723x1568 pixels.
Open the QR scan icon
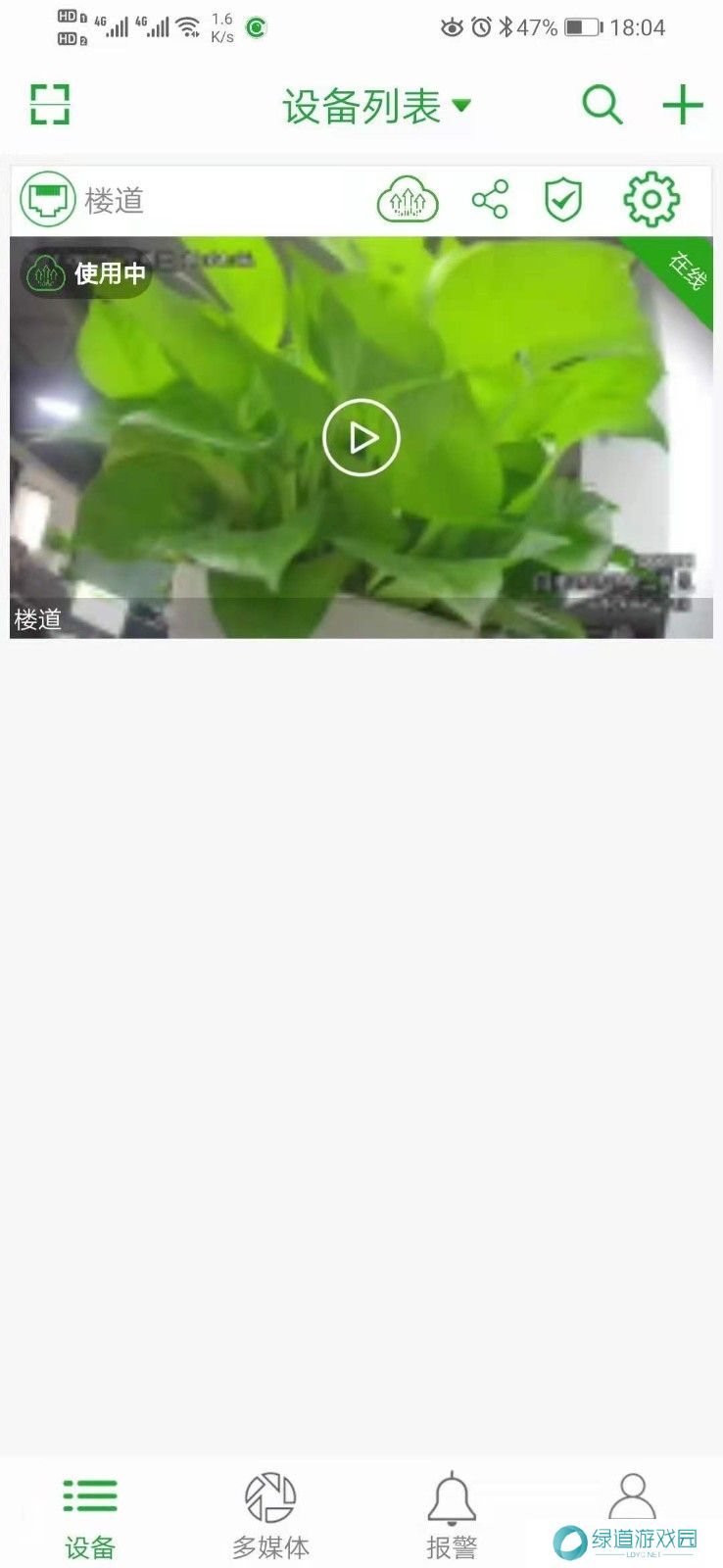click(x=50, y=104)
